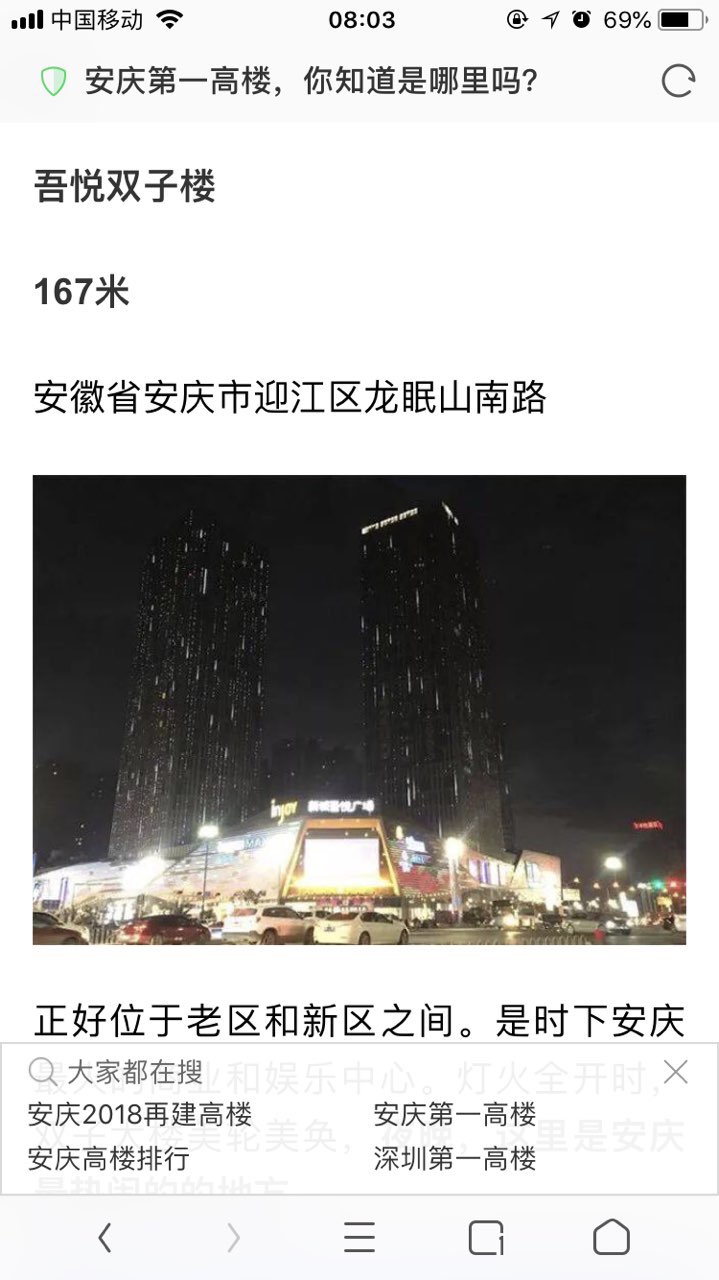Reload the page with the refresh icon
The height and width of the screenshot is (1280, 719).
click(x=677, y=81)
